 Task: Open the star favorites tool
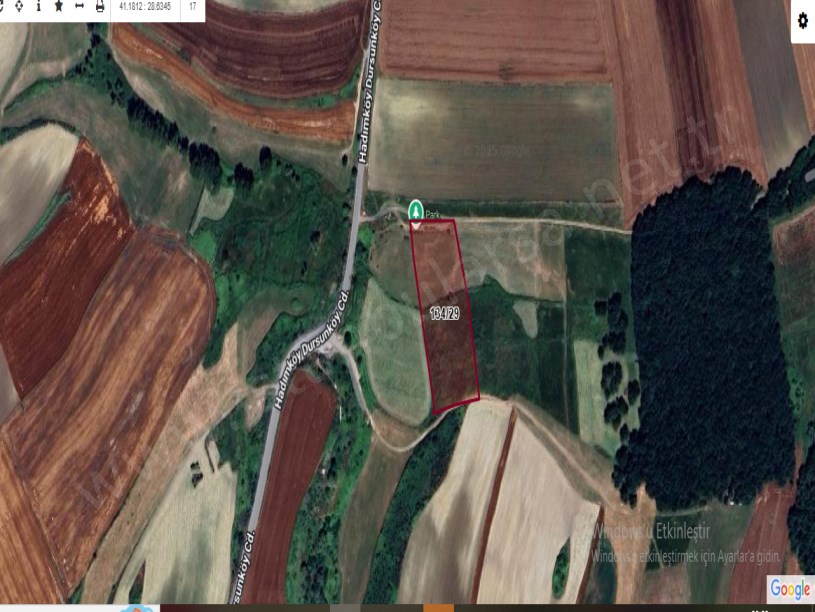(x=59, y=6)
